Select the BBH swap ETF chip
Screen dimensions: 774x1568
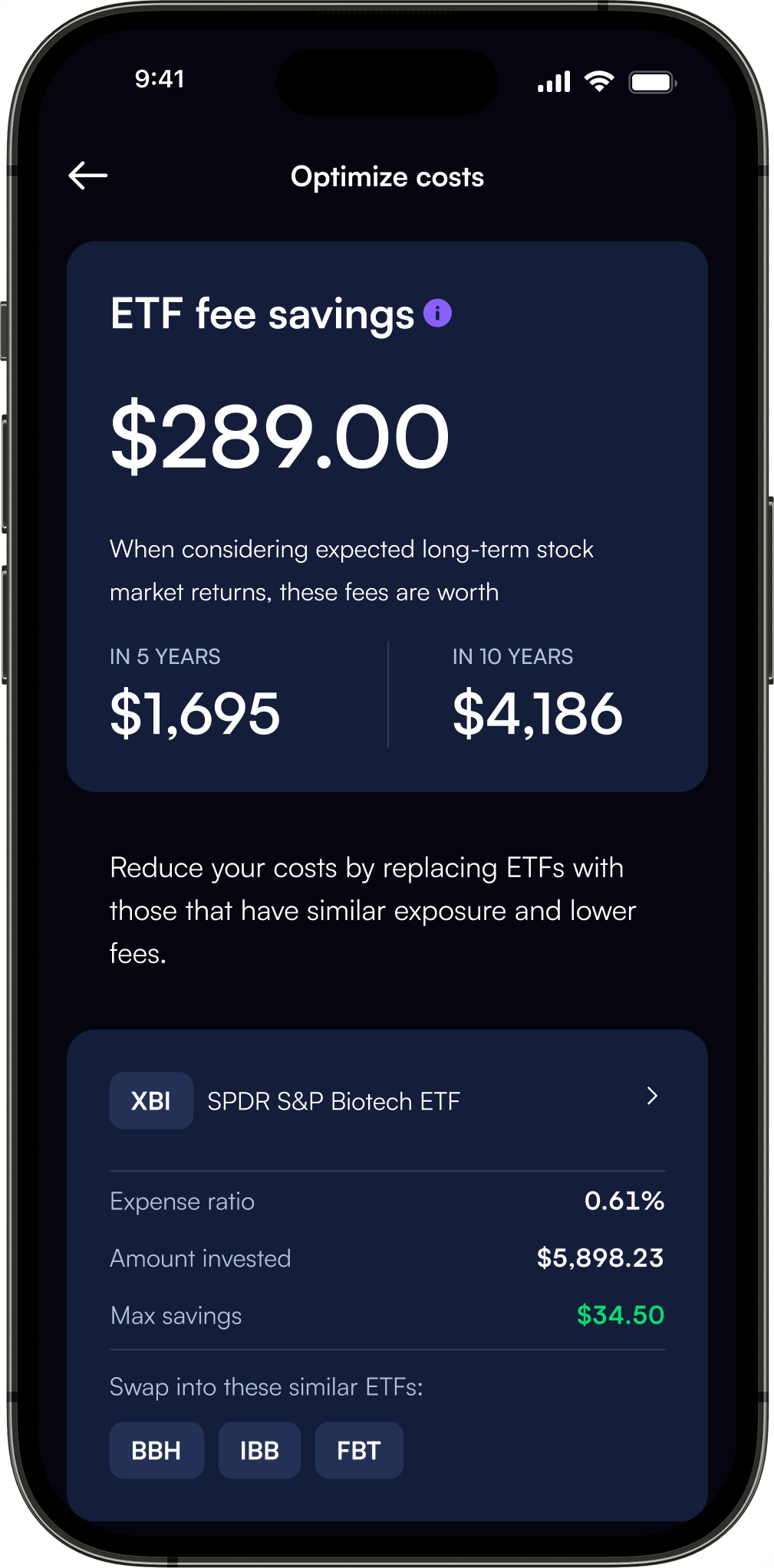[156, 1451]
